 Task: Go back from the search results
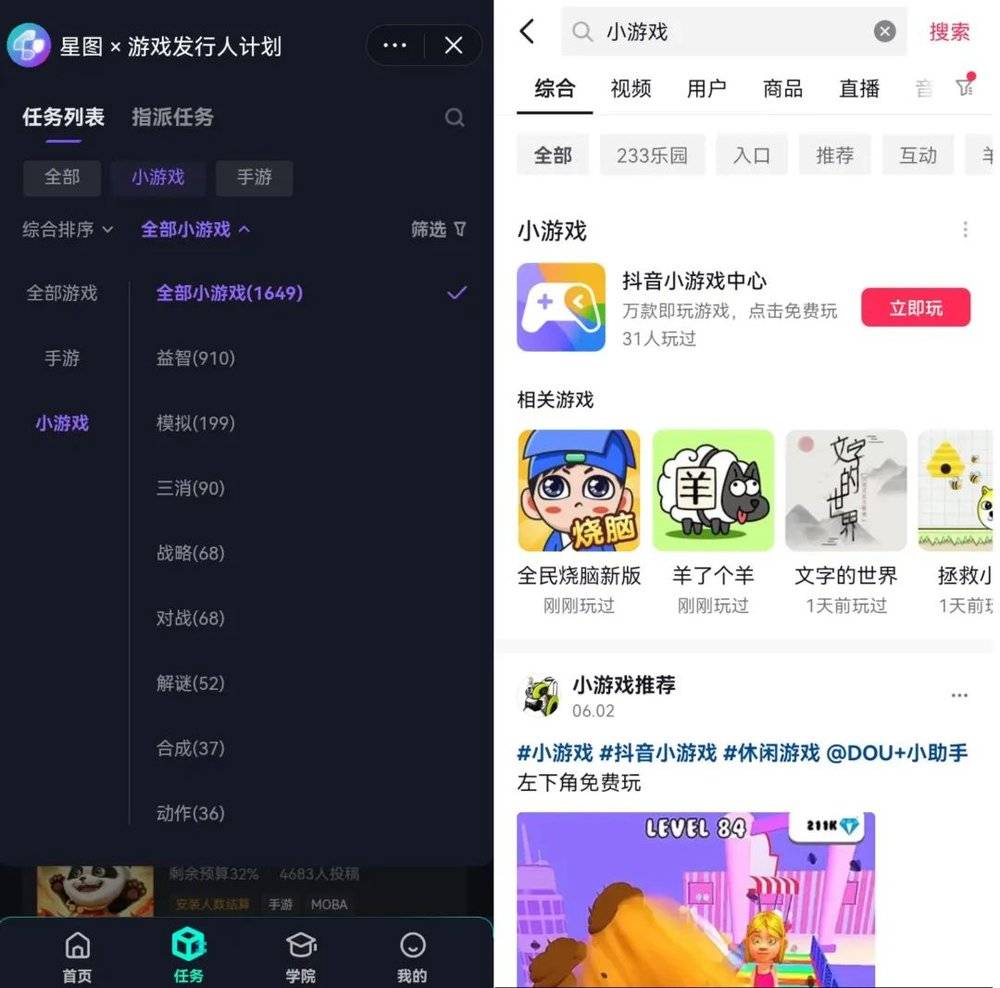[527, 31]
